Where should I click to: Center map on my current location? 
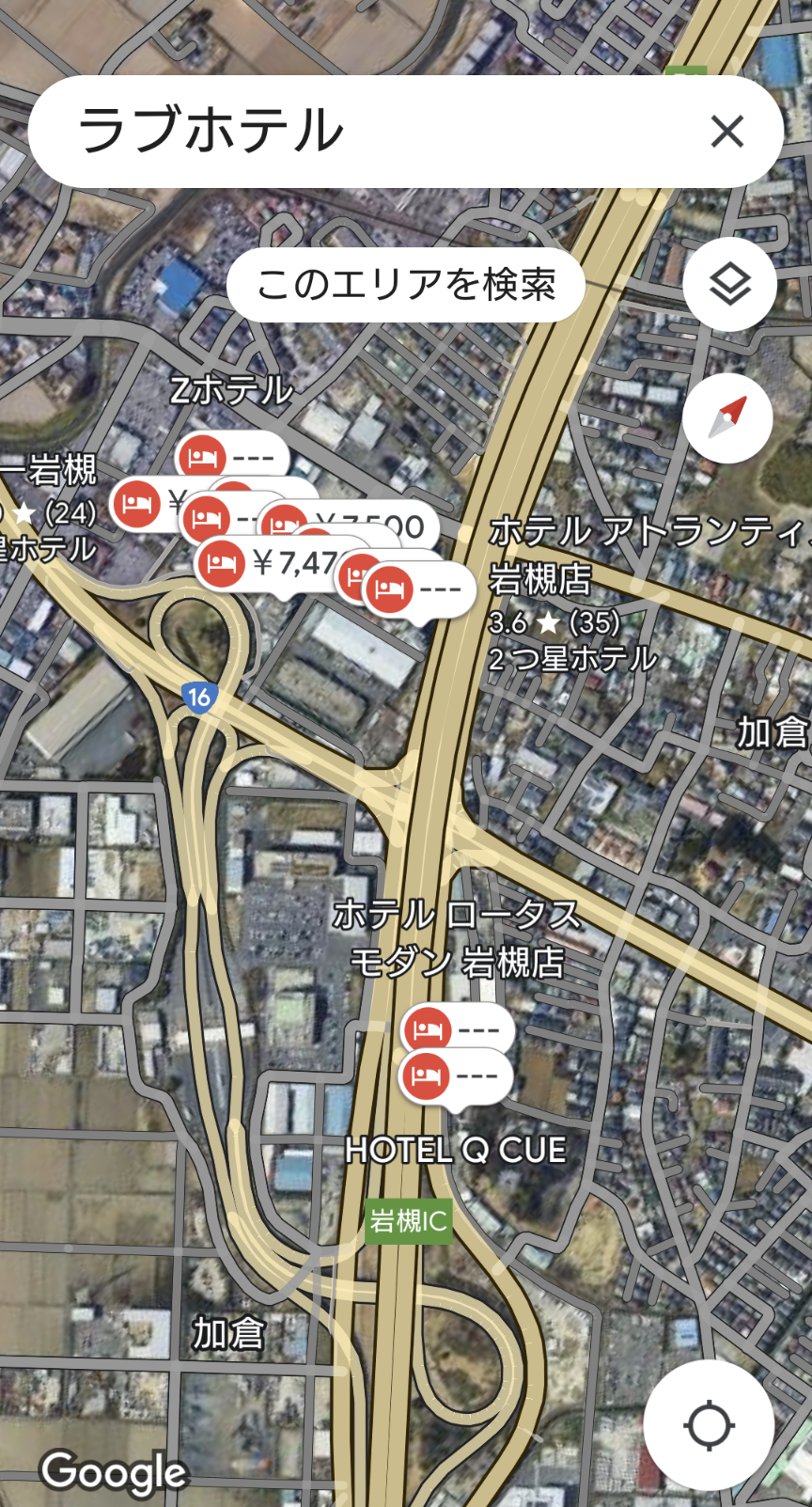(x=709, y=1425)
